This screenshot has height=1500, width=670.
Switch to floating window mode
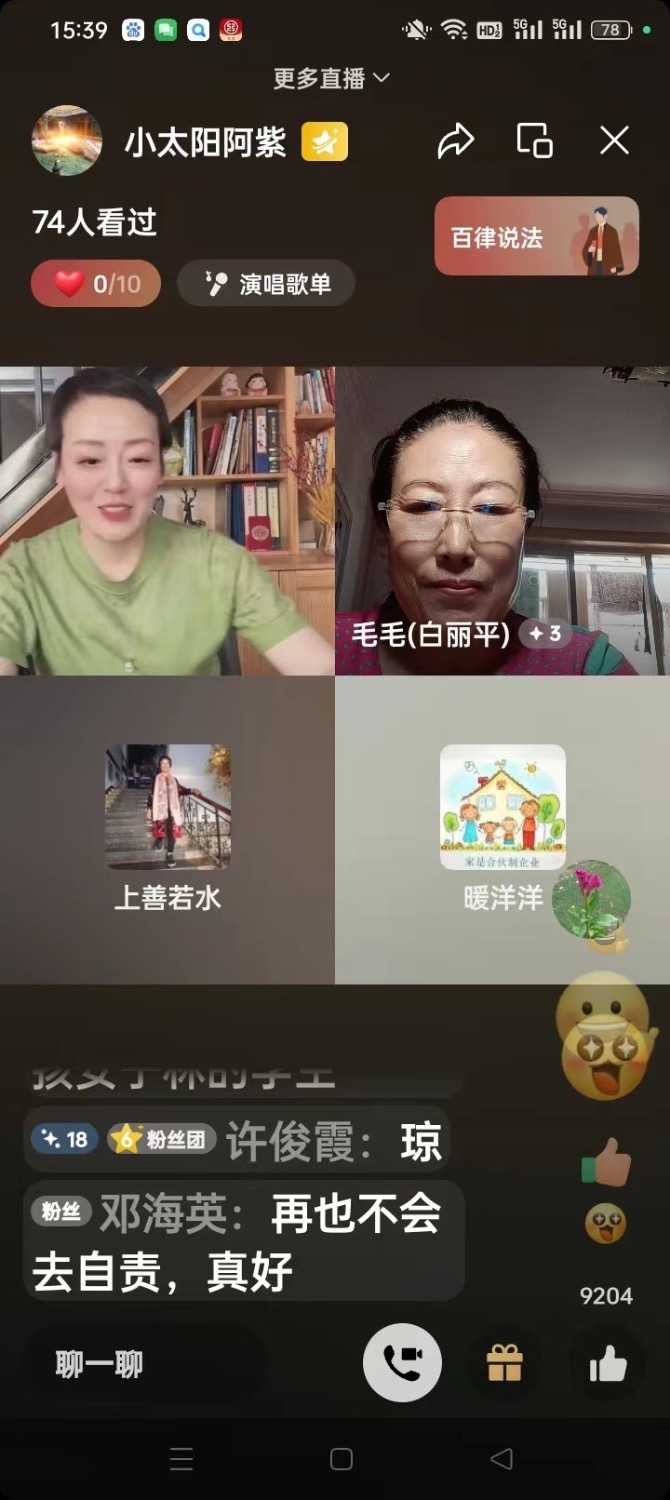click(534, 141)
